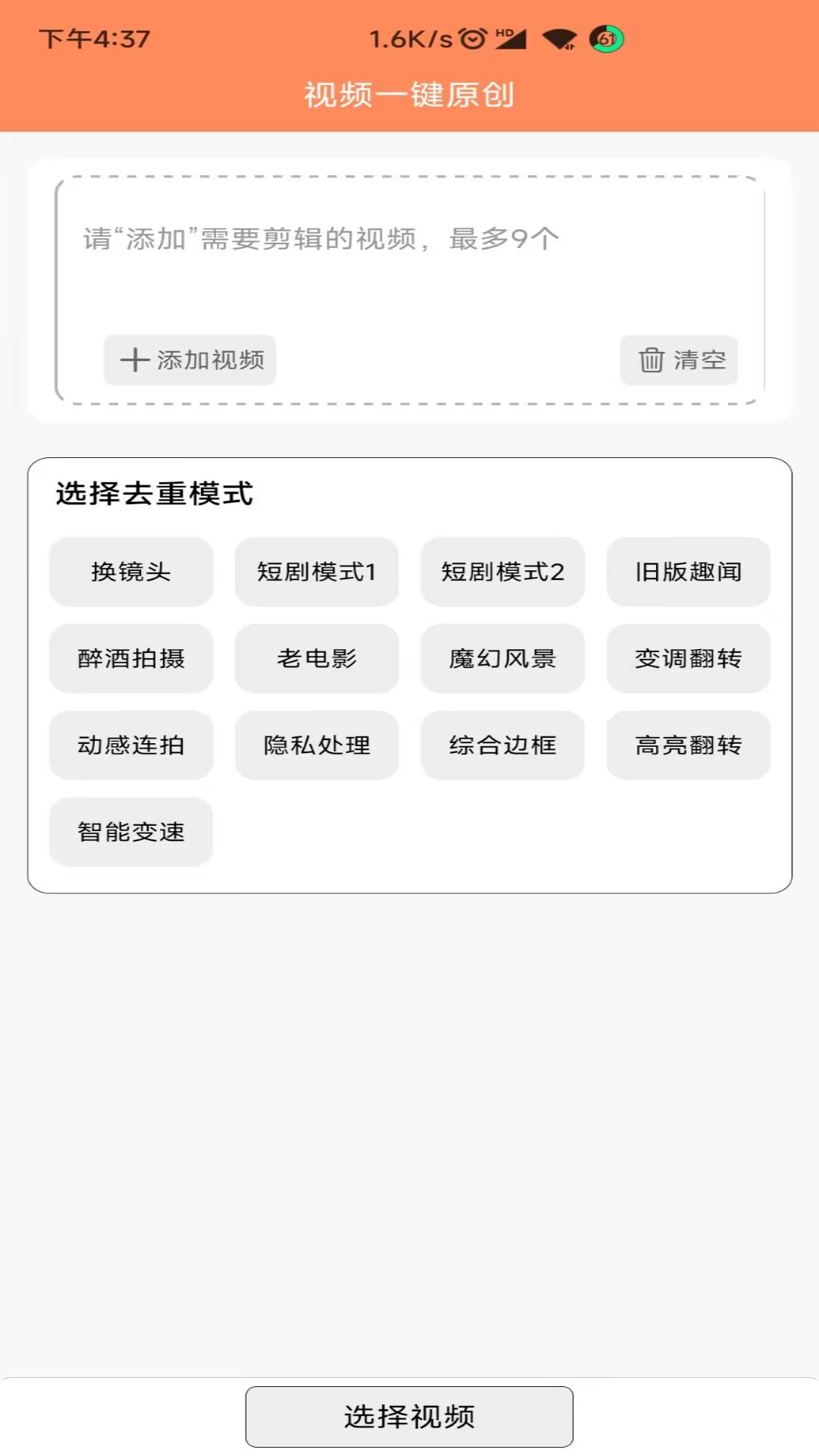819x1456 pixels.
Task: Select 综合边框 processing mode
Action: click(x=502, y=745)
